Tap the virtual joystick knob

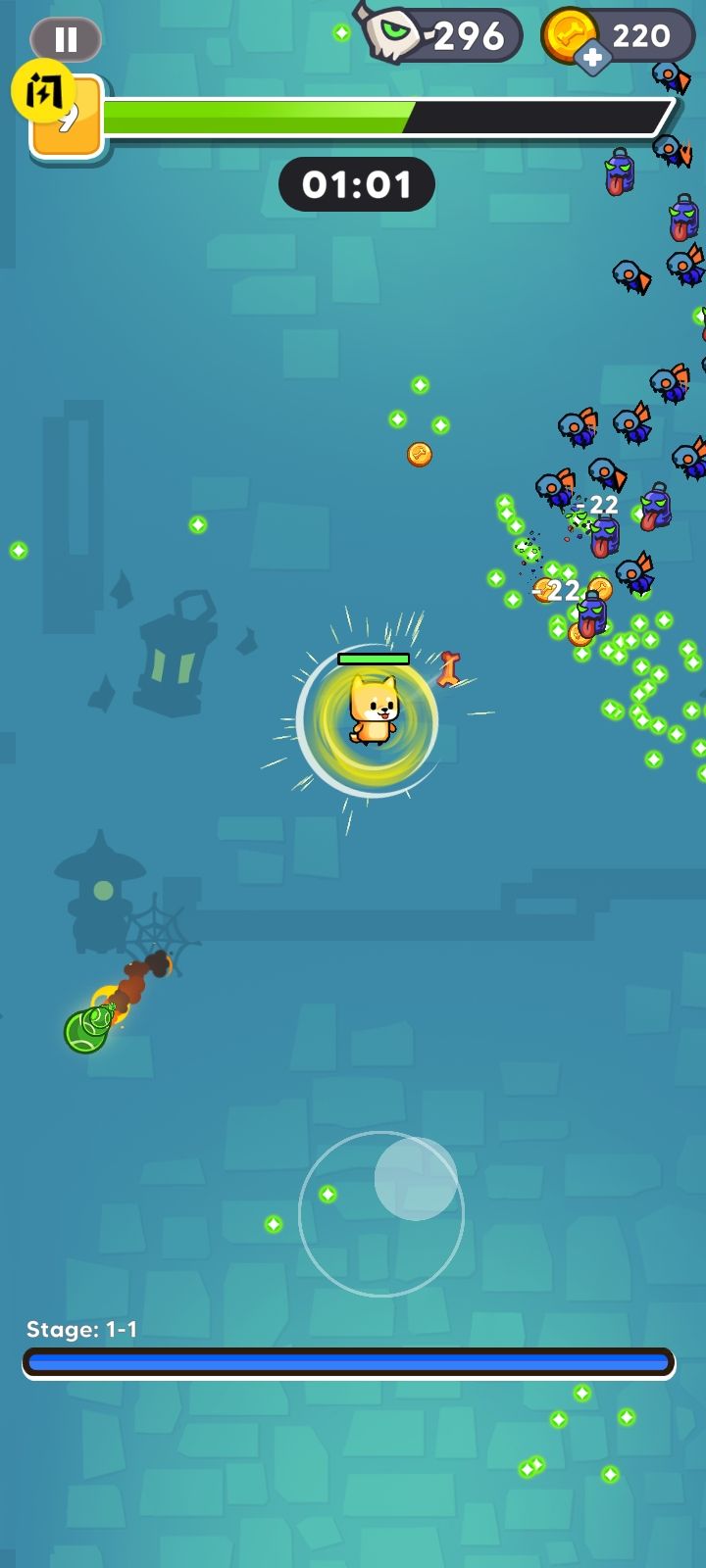[416, 1178]
